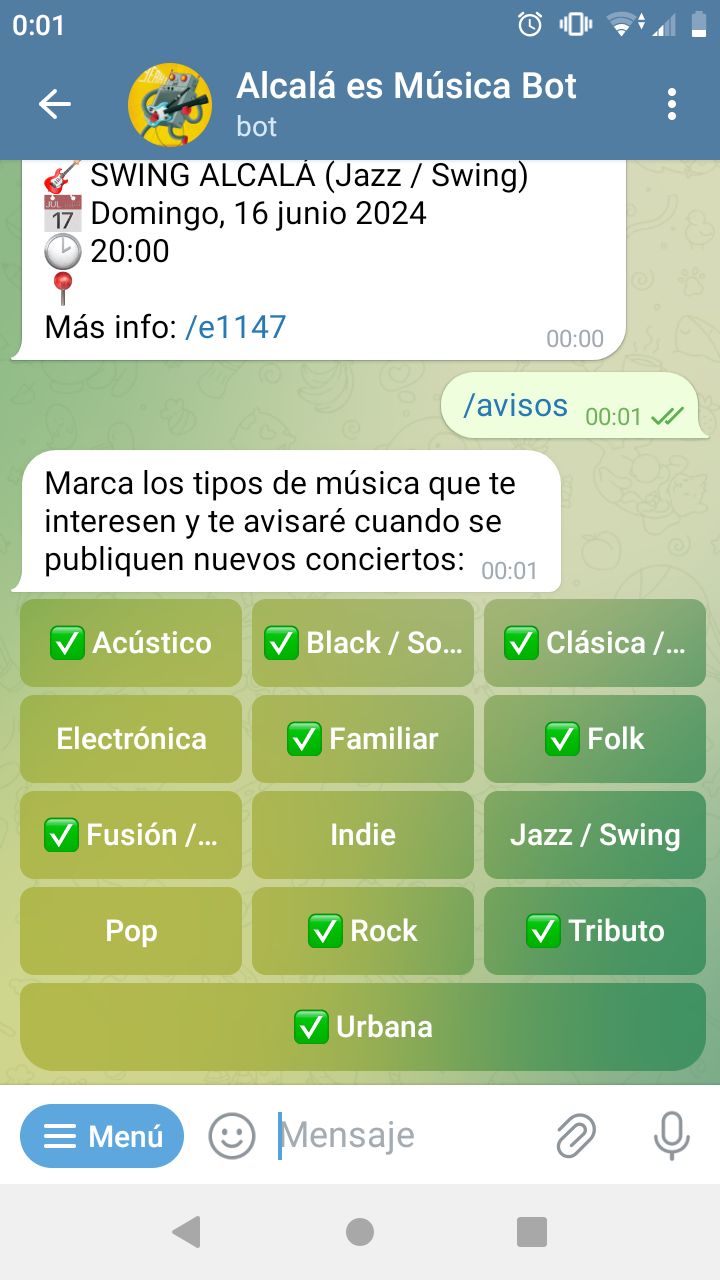Uncheck the Familiar genre
Viewport: 720px width, 1280px height.
[363, 739]
